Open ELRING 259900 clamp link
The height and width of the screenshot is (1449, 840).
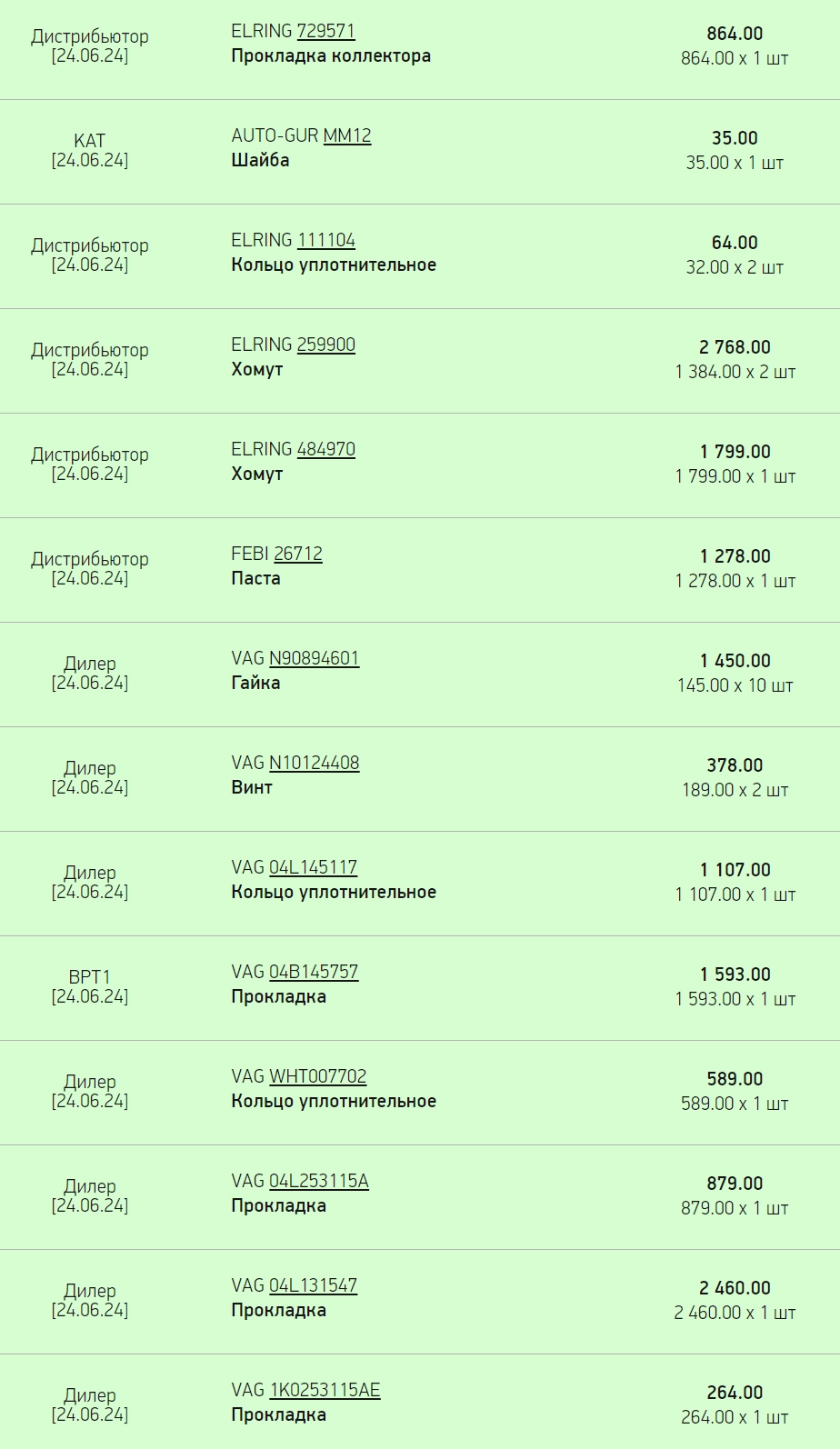click(325, 345)
